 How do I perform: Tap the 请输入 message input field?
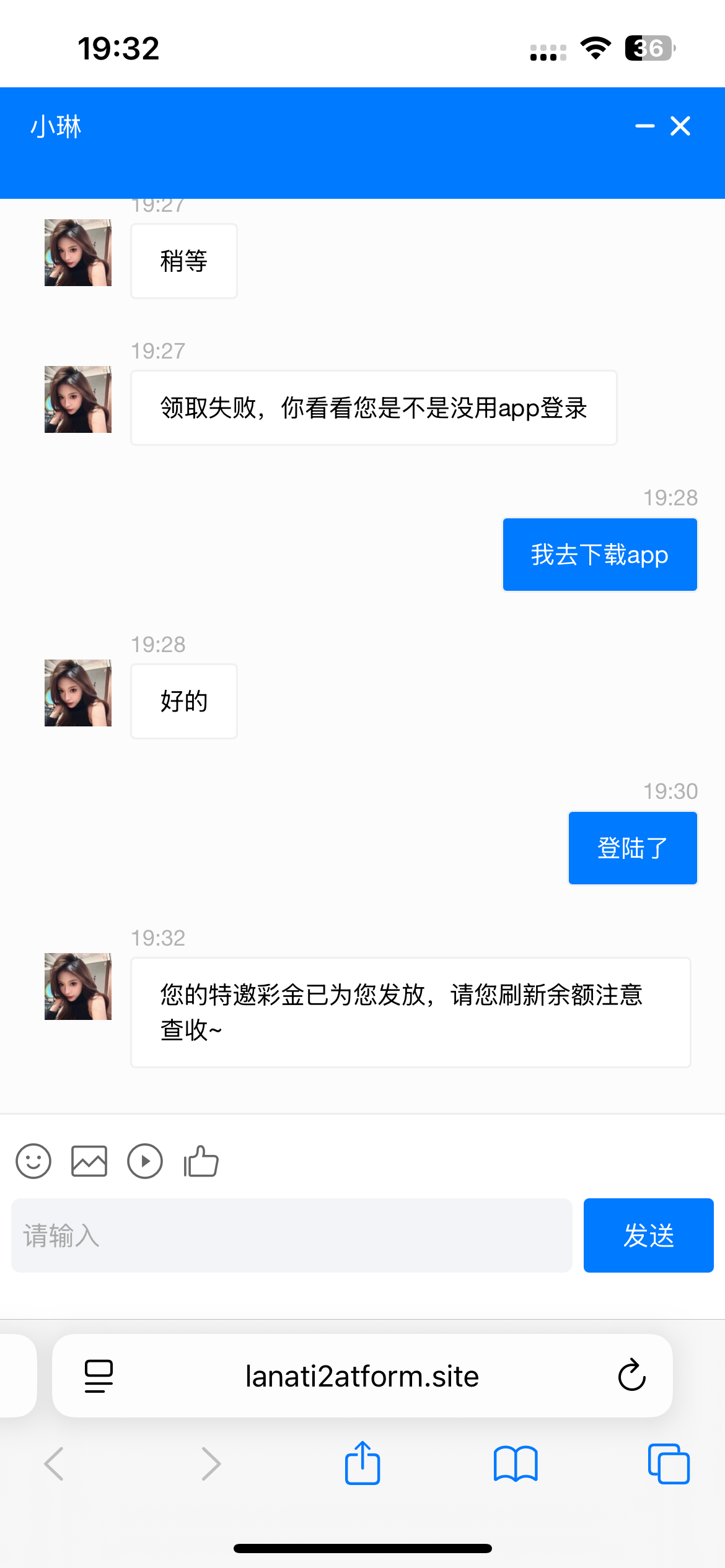(291, 1235)
